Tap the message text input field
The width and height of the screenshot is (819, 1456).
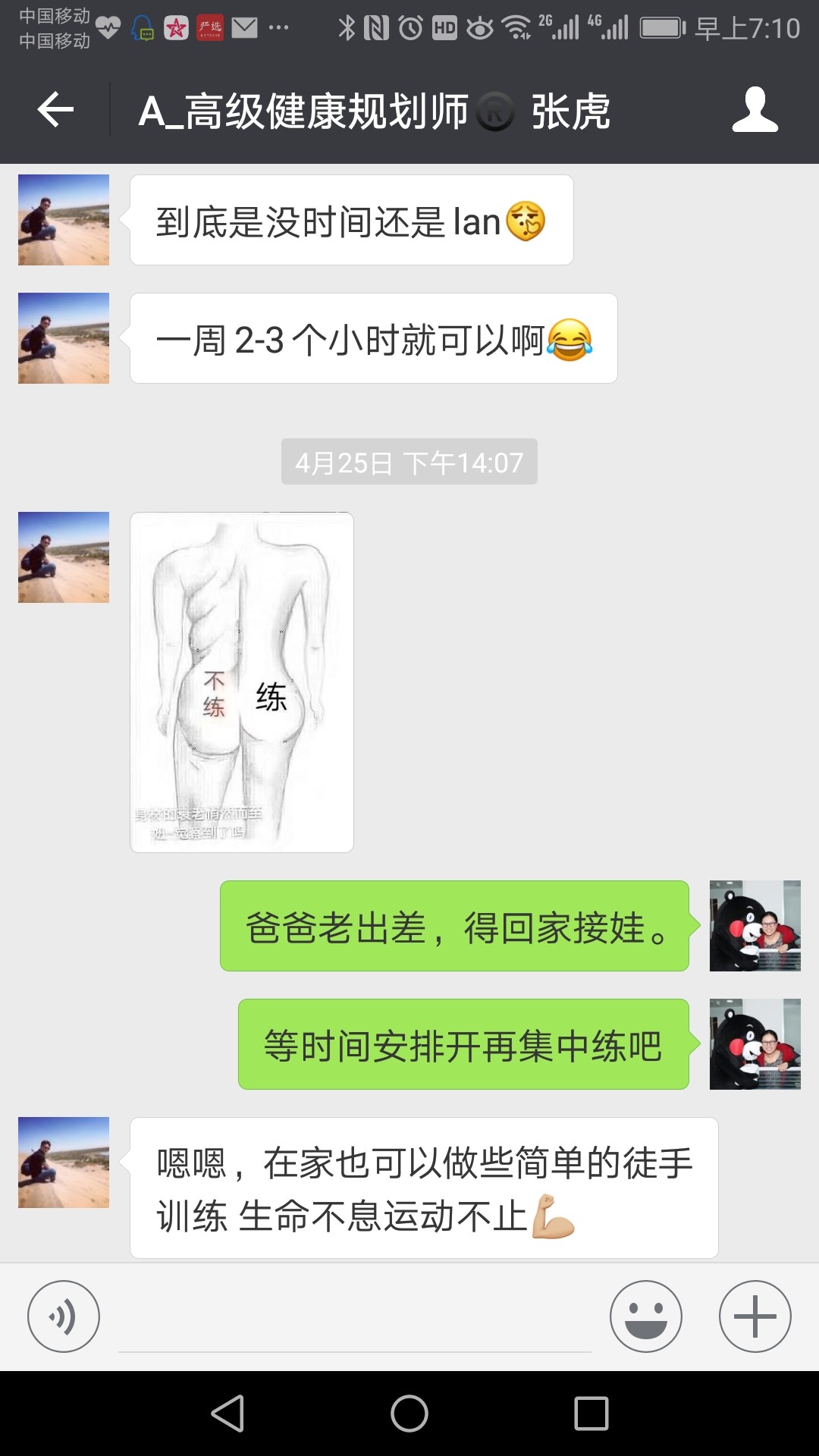355,1319
